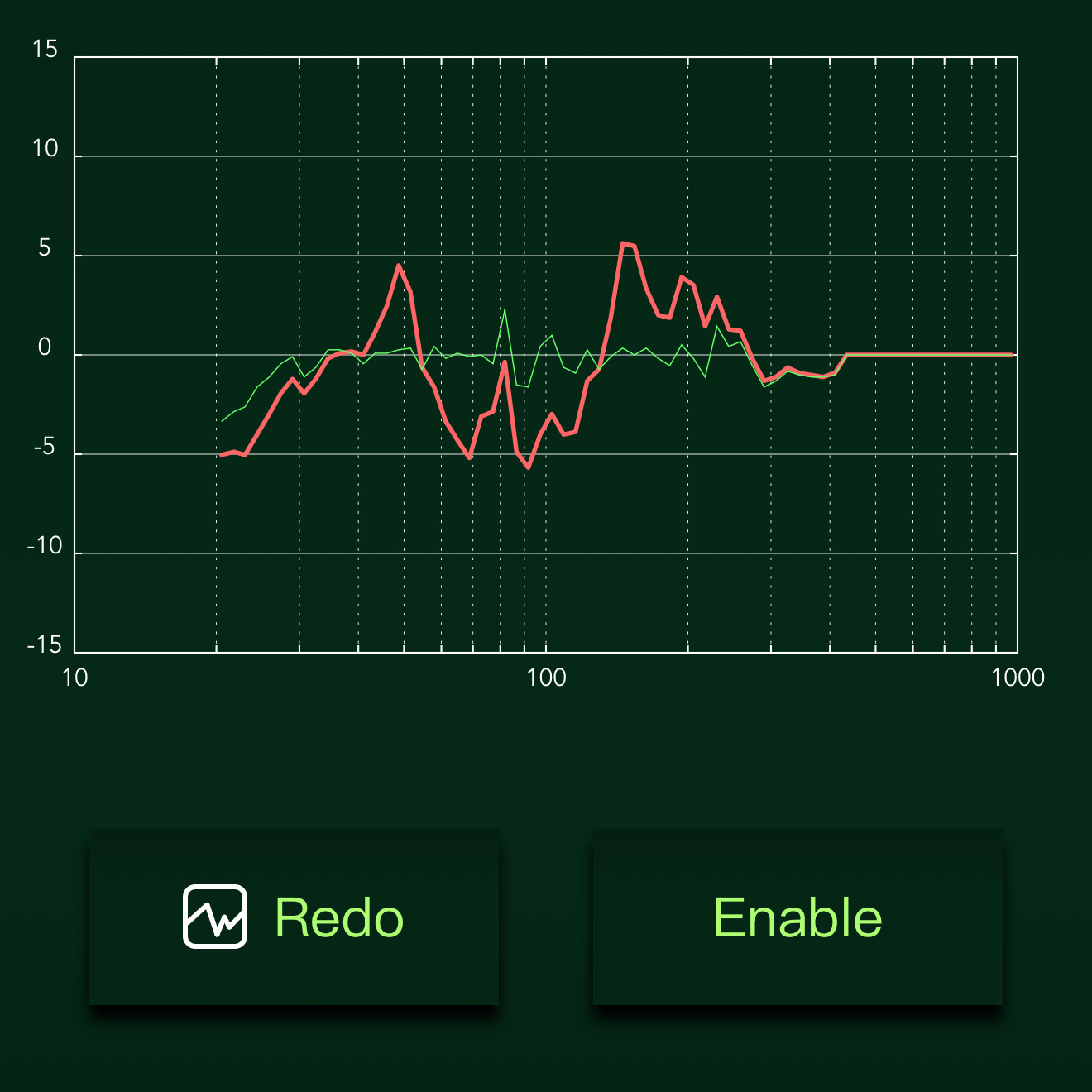The image size is (1092, 1092).
Task: Enable the correction curve
Action: pos(797,917)
